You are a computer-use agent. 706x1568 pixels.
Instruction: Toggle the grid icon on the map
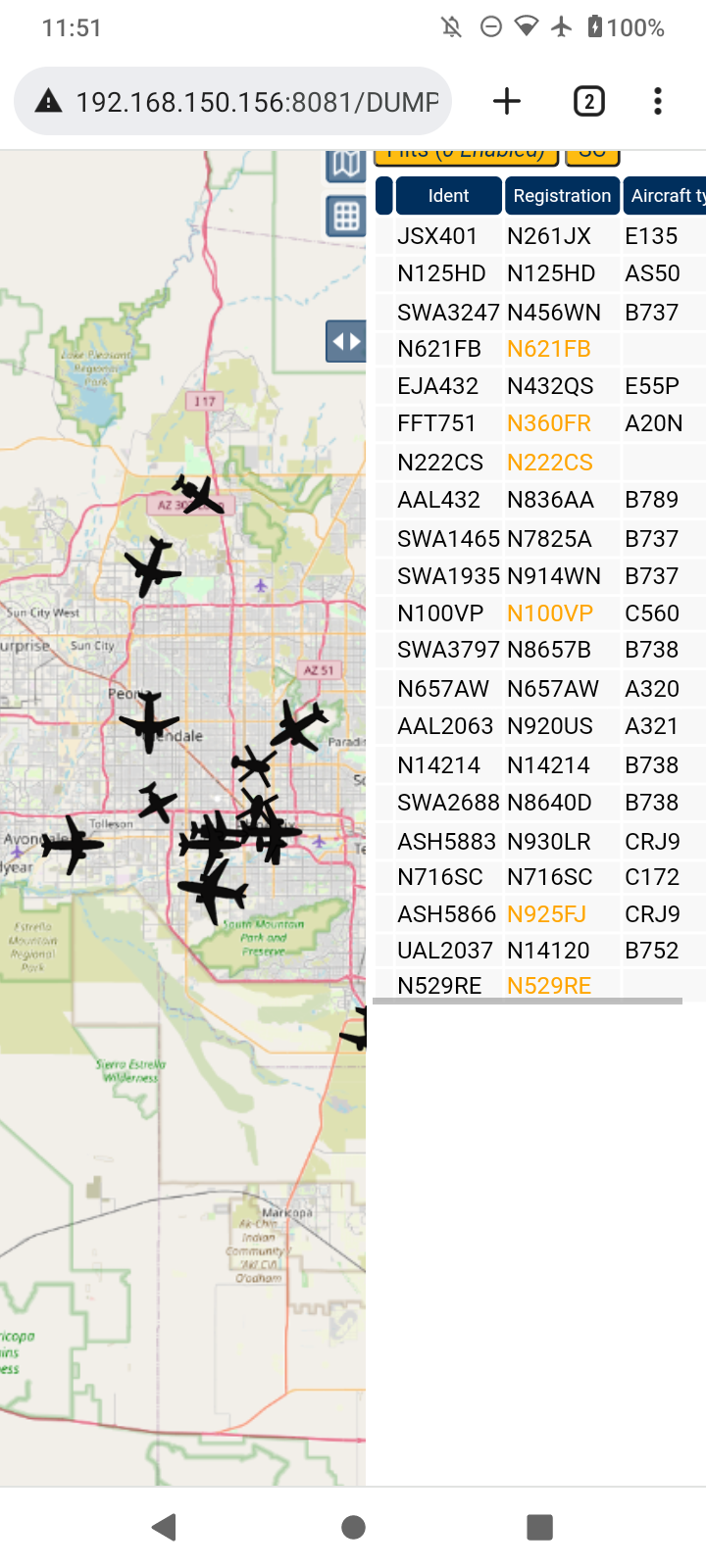pos(345,217)
